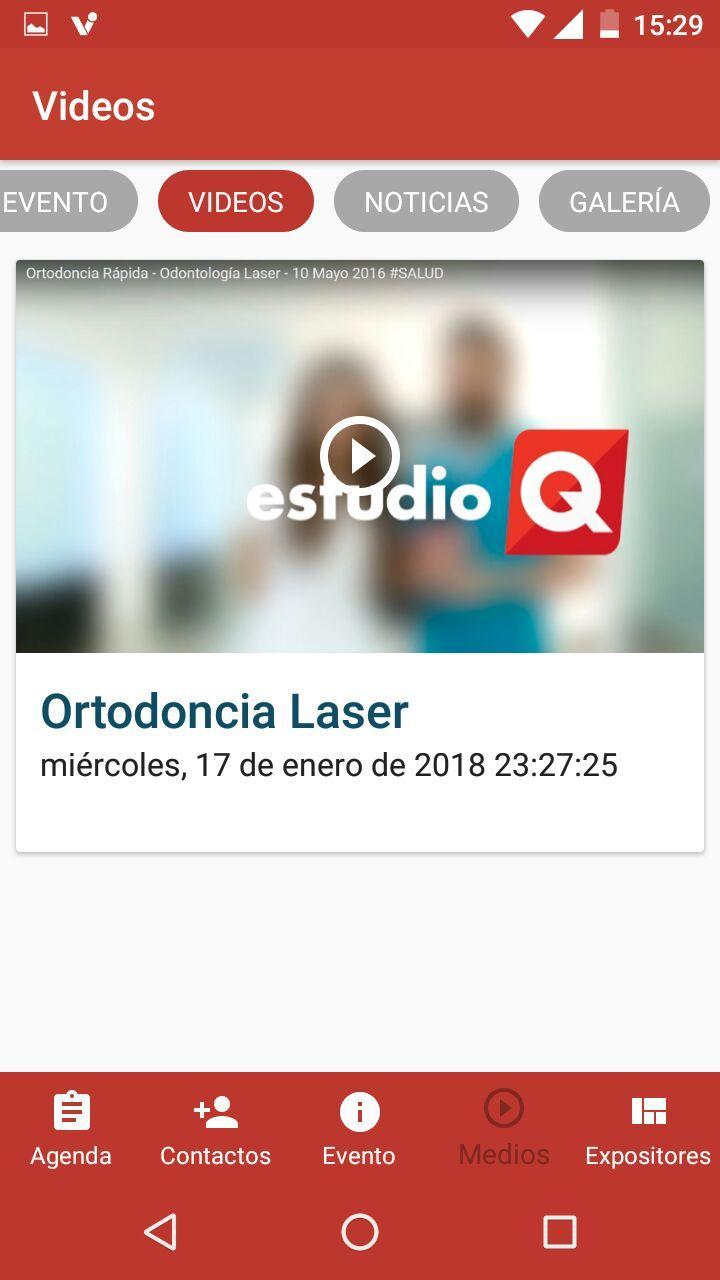Go to the Agenda tab
Screen dimensions: 720x1280
(71, 1130)
